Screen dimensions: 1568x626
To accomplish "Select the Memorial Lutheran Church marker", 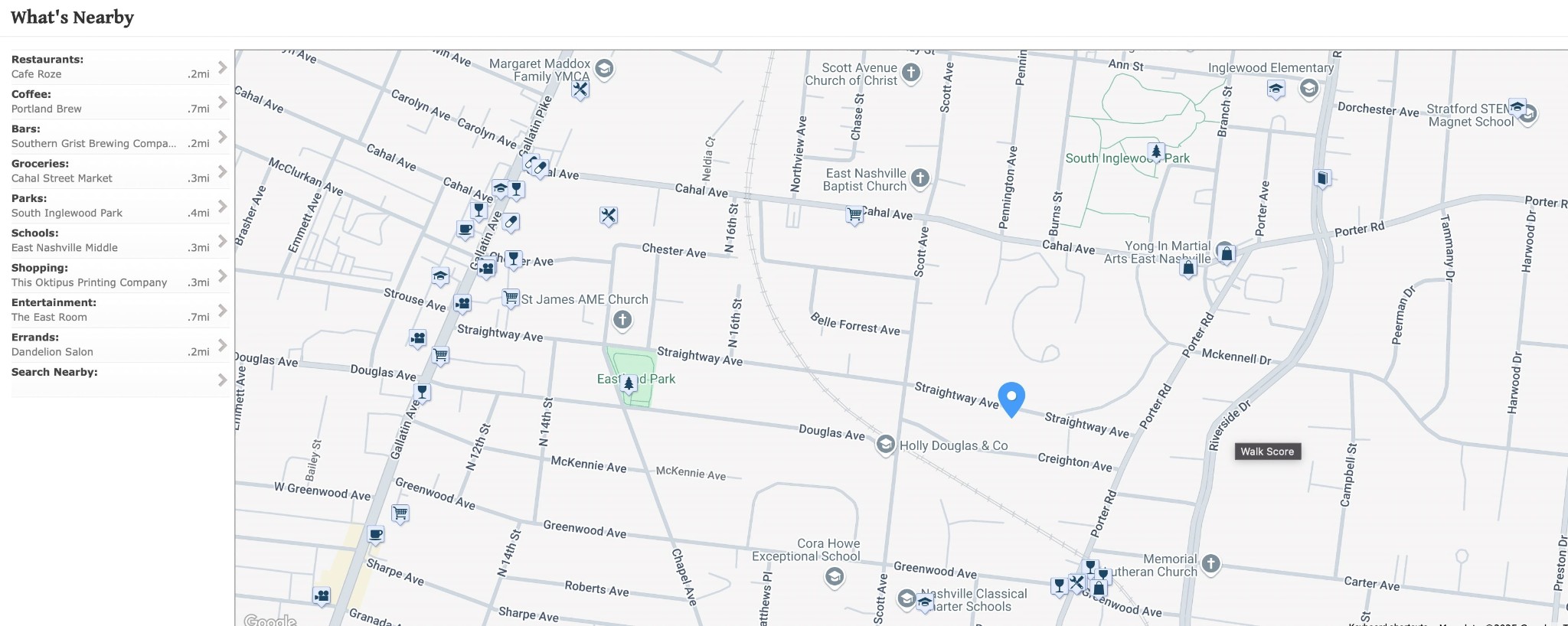I will [1210, 564].
